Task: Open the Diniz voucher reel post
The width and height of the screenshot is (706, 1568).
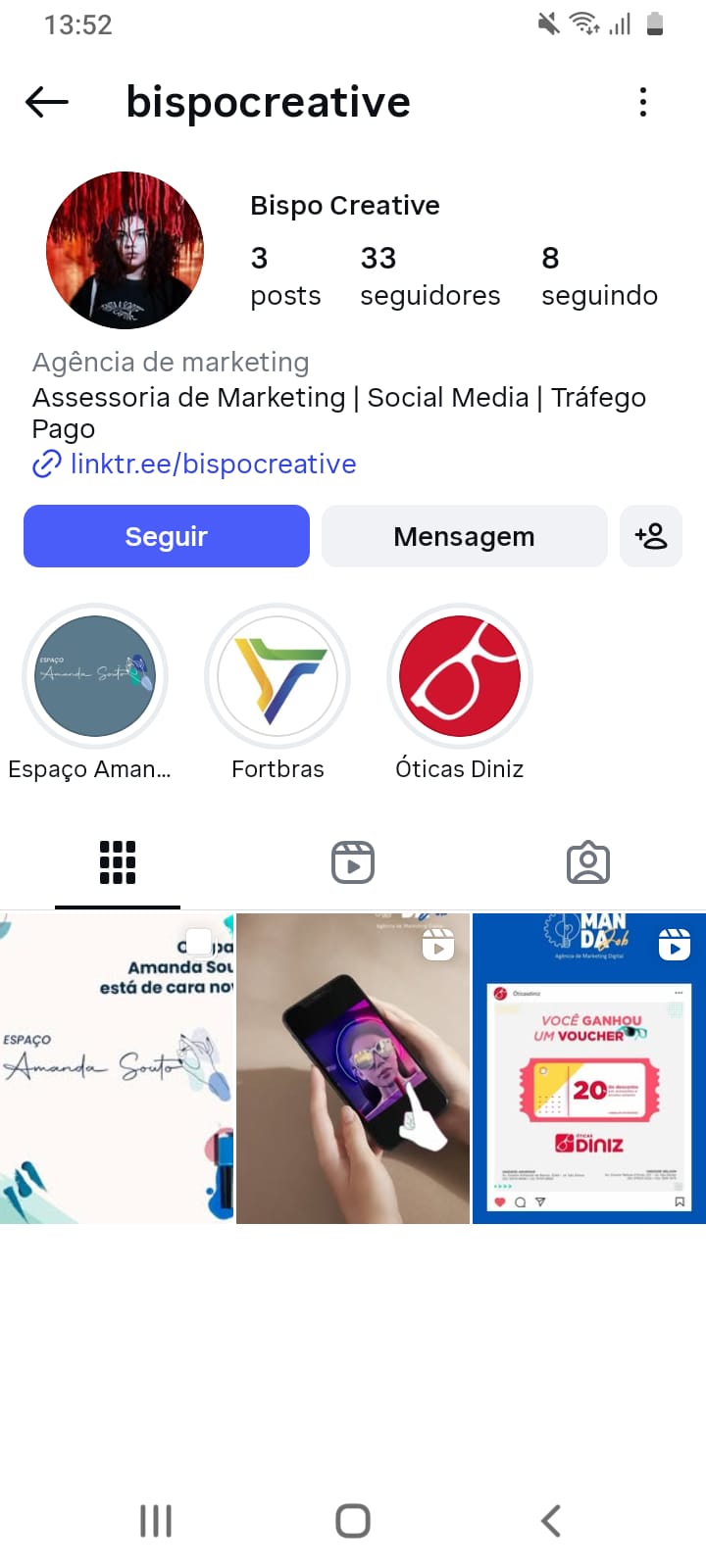Action: (x=589, y=1068)
